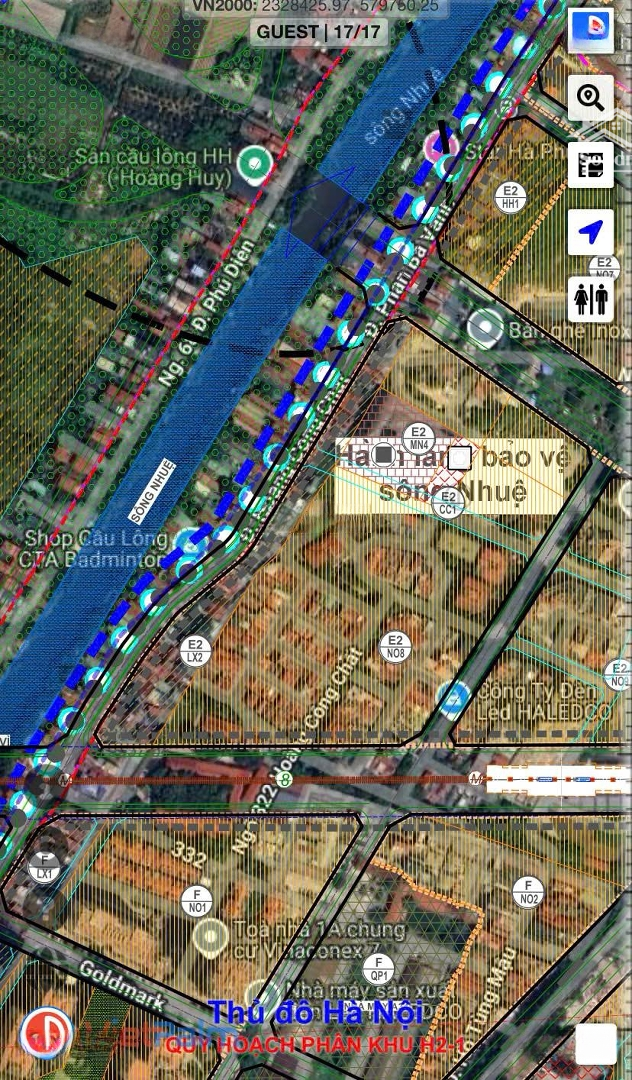The width and height of the screenshot is (632, 1080).
Task: Tap the GUEST 17/17 account label
Action: (x=318, y=32)
